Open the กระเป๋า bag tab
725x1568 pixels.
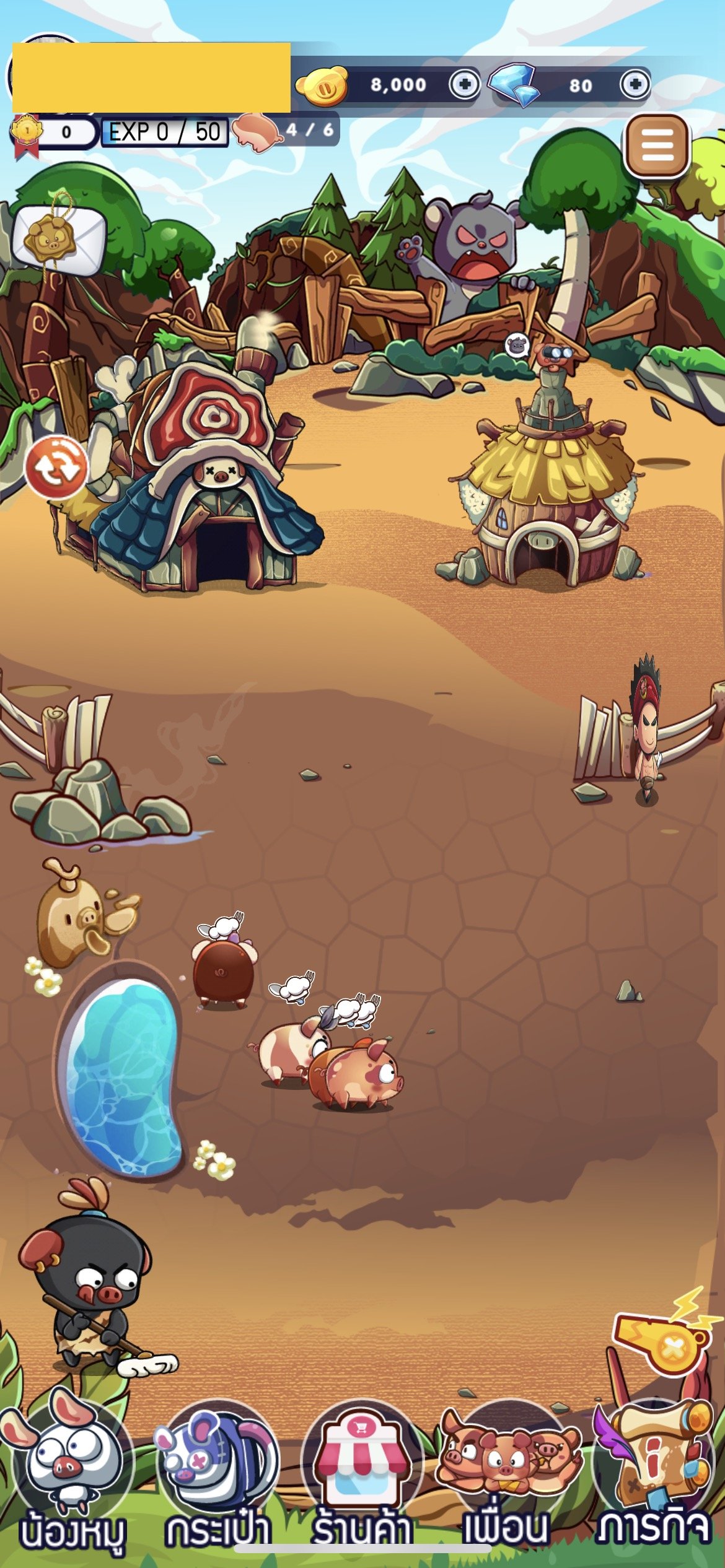click(217, 1474)
